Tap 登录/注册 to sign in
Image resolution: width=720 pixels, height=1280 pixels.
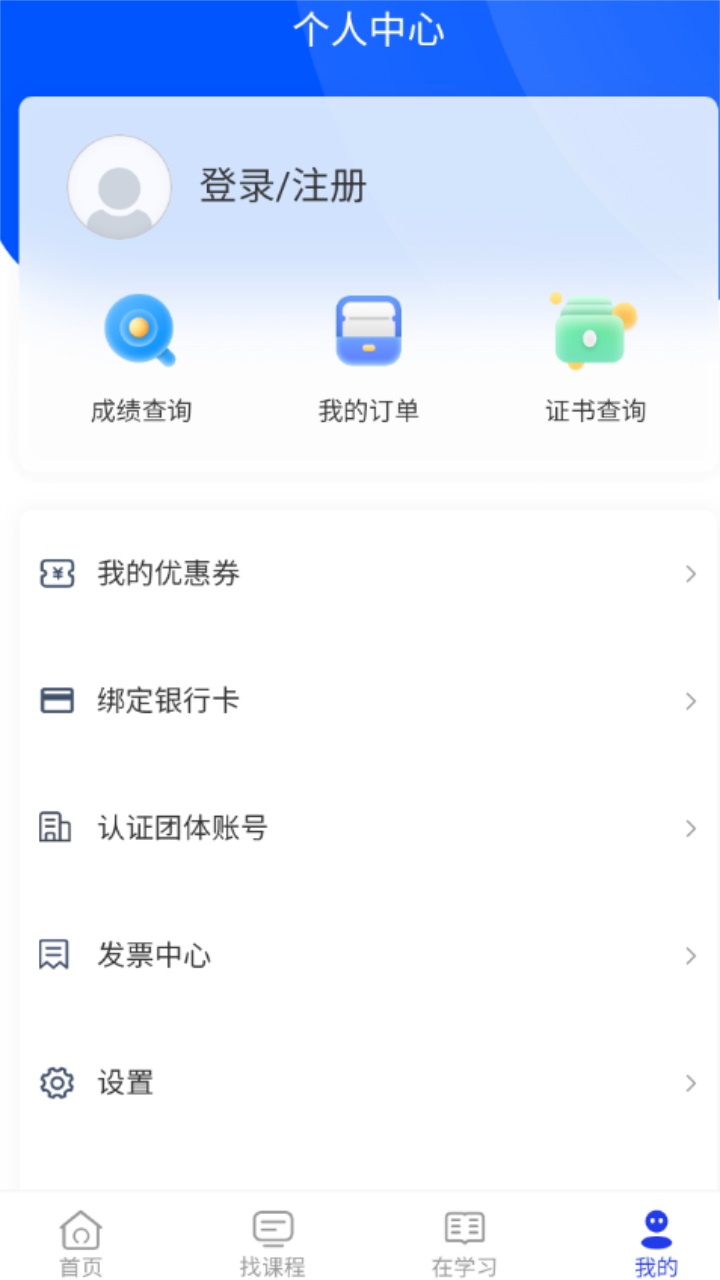pyautogui.click(x=283, y=187)
